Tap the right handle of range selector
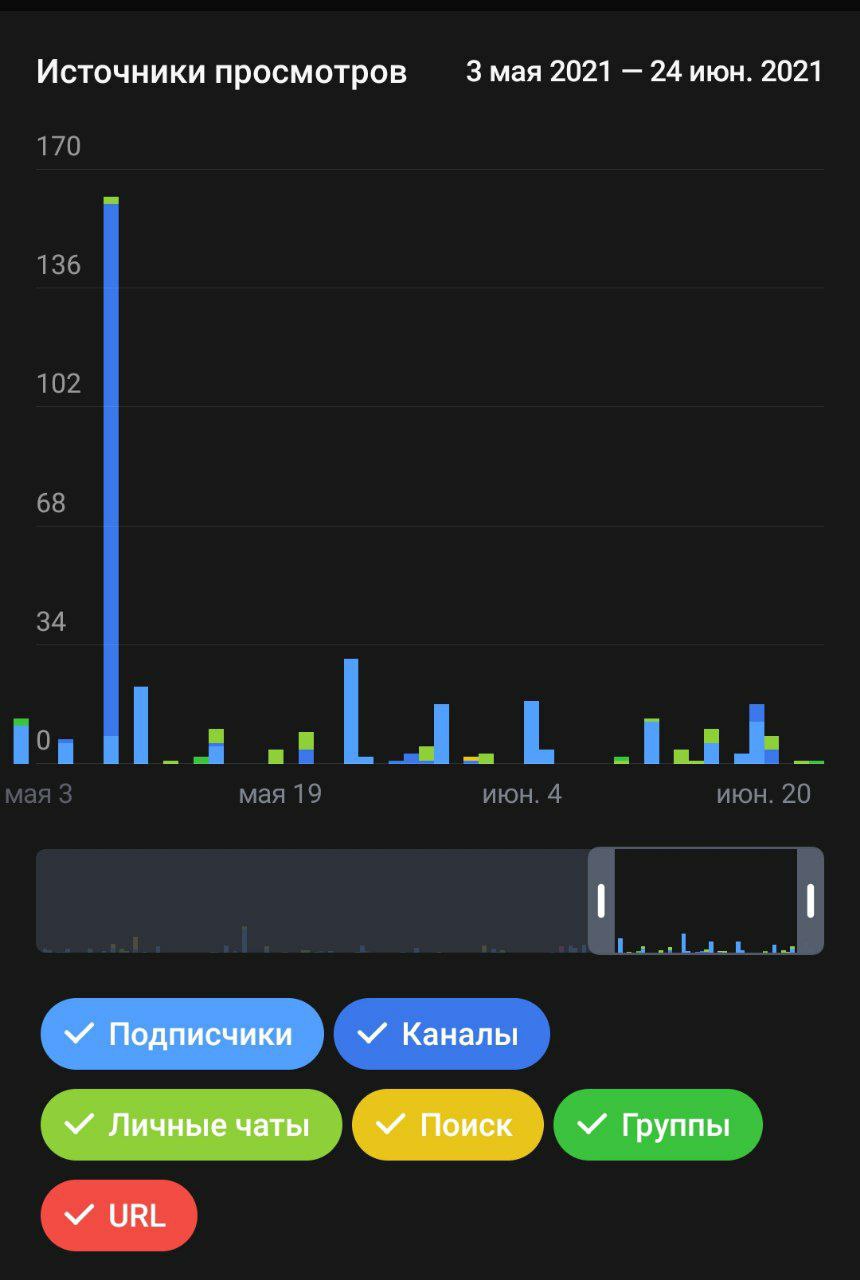Viewport: 860px width, 1280px height. 810,900
